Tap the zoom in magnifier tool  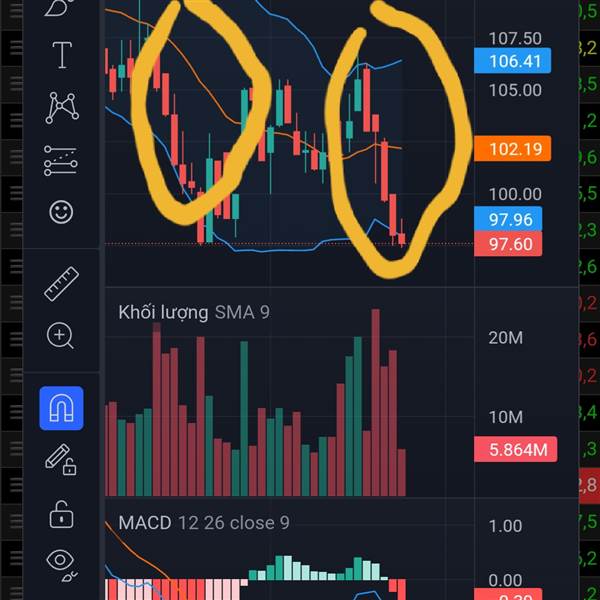pos(61,336)
